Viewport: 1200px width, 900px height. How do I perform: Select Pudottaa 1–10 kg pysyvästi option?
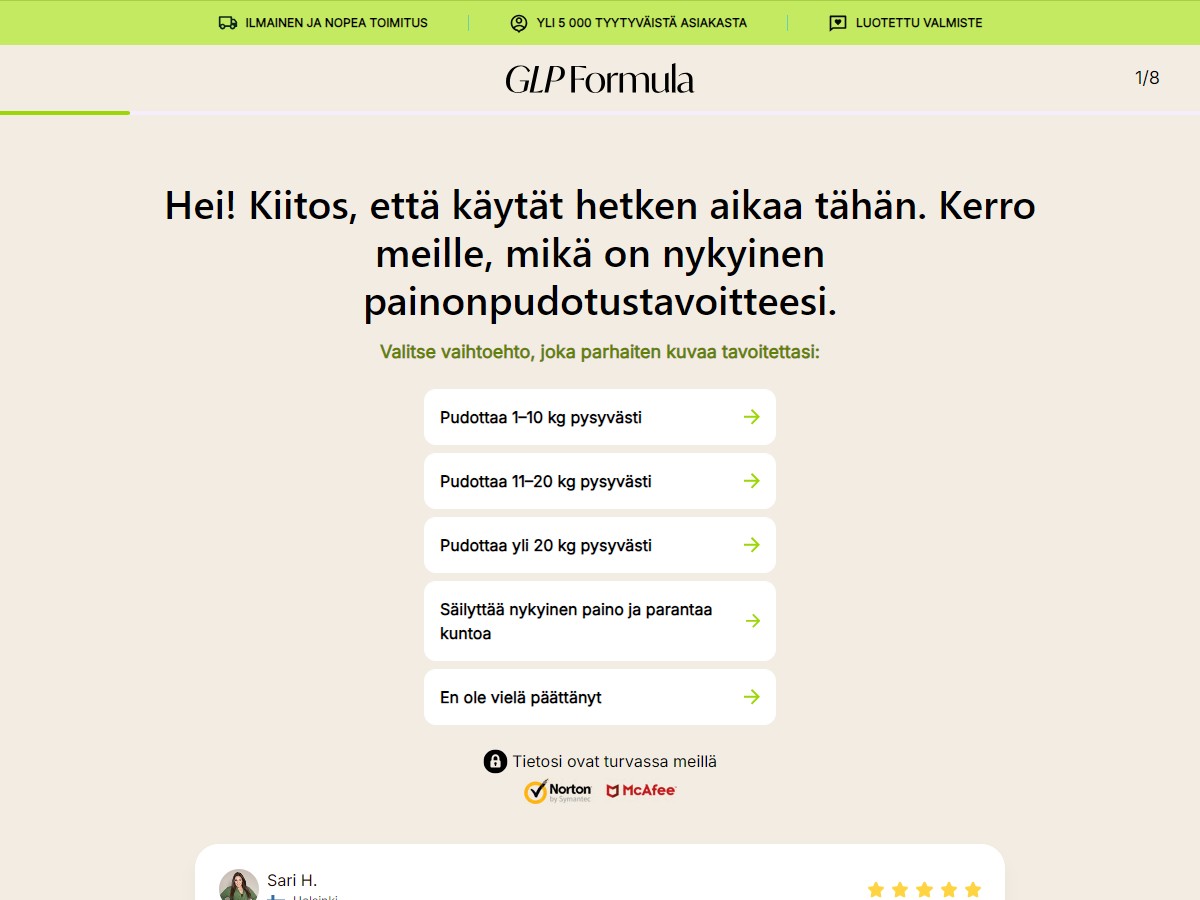point(599,417)
